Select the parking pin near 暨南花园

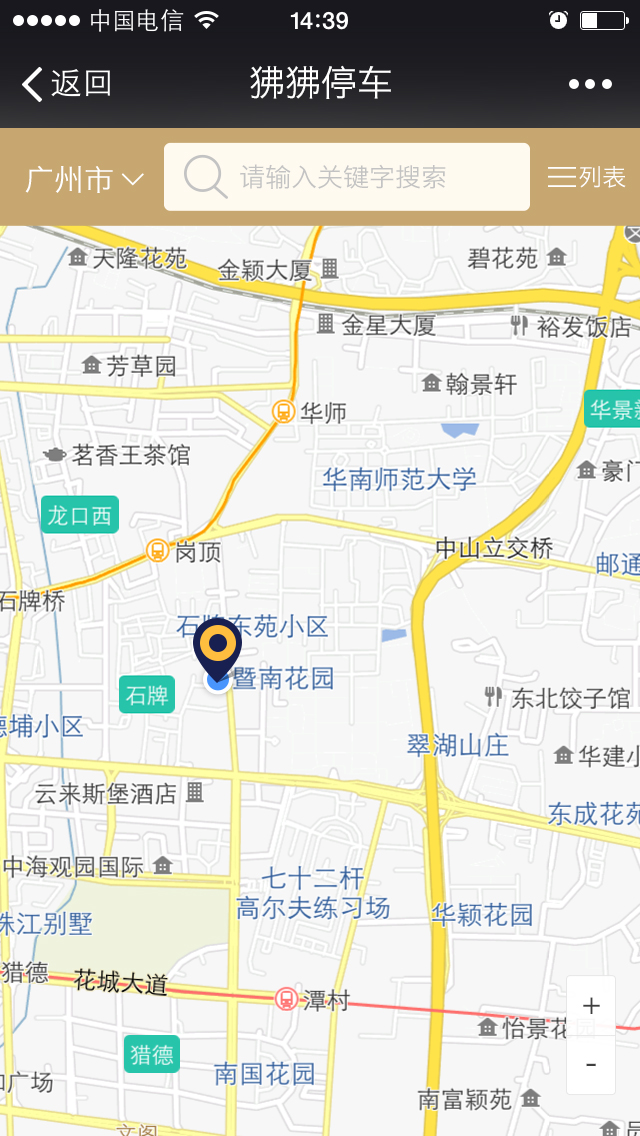(217, 645)
